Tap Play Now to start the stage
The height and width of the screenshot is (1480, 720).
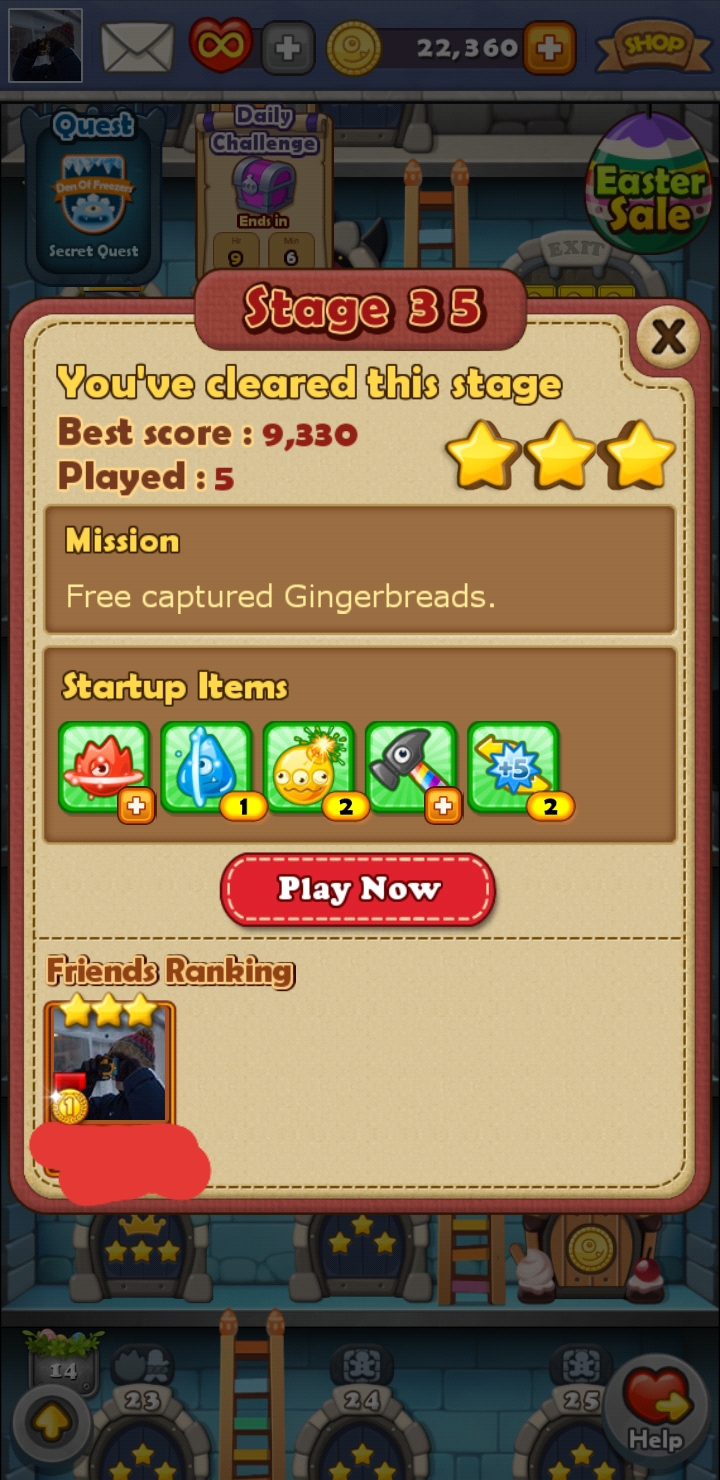358,889
